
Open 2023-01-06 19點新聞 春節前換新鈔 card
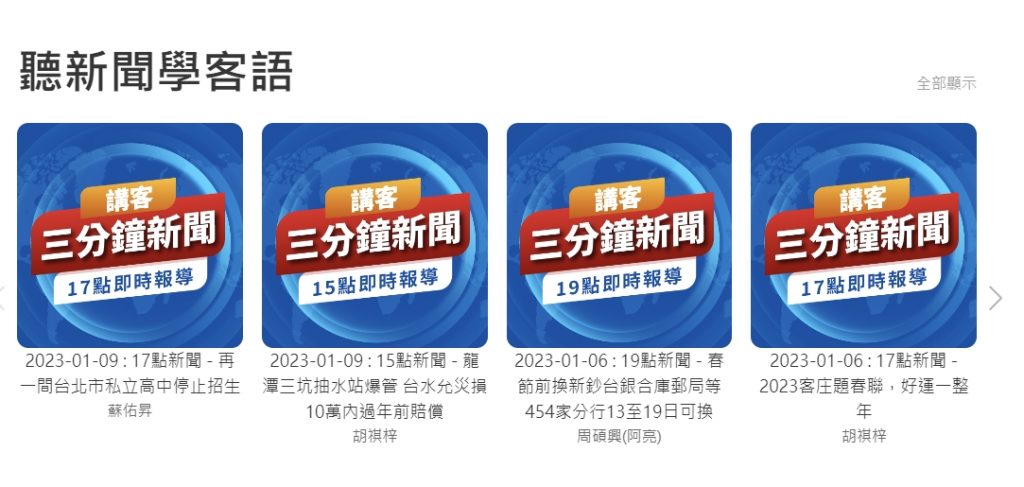(x=619, y=236)
